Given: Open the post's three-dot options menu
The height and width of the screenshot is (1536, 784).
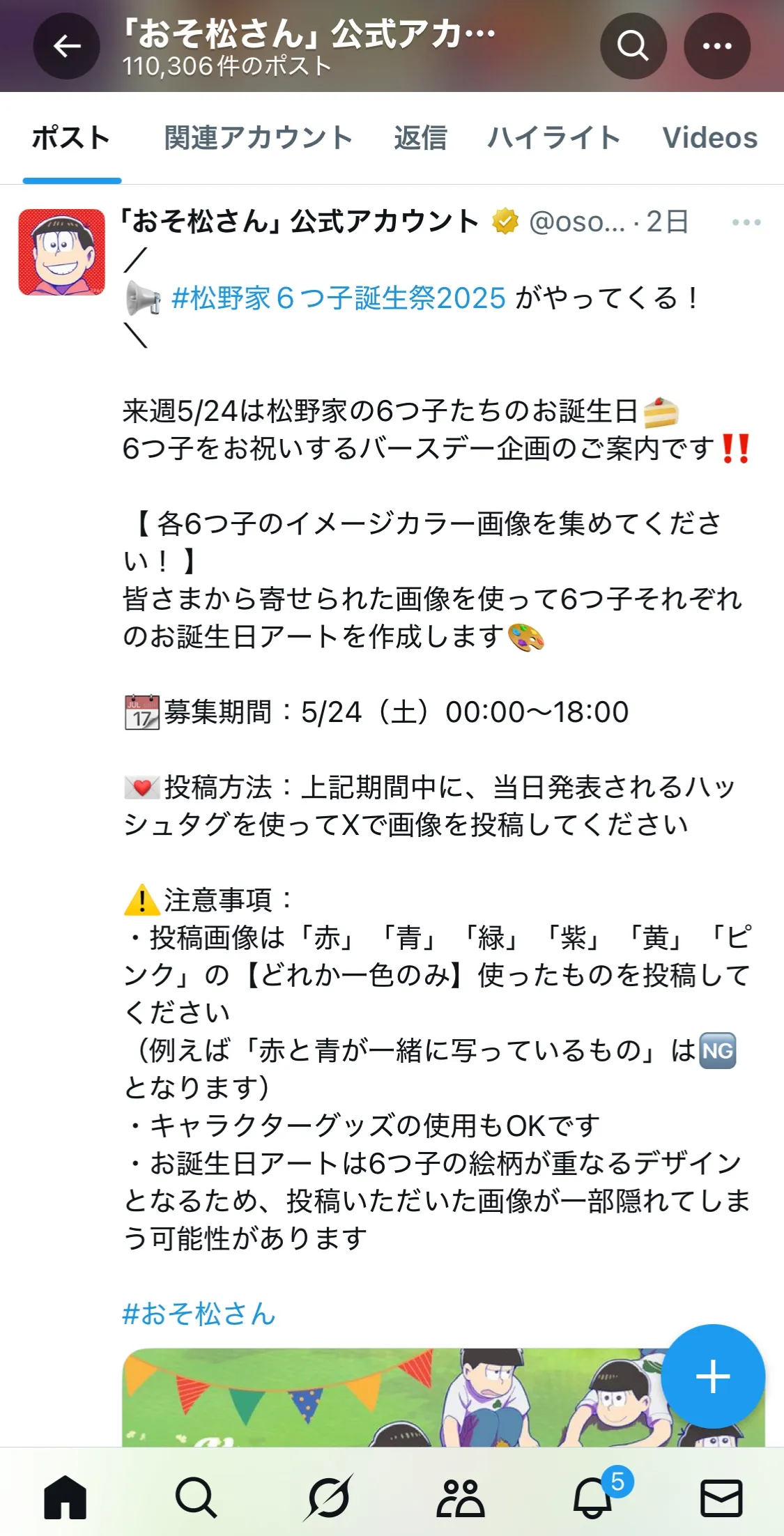Looking at the screenshot, I should (x=746, y=222).
